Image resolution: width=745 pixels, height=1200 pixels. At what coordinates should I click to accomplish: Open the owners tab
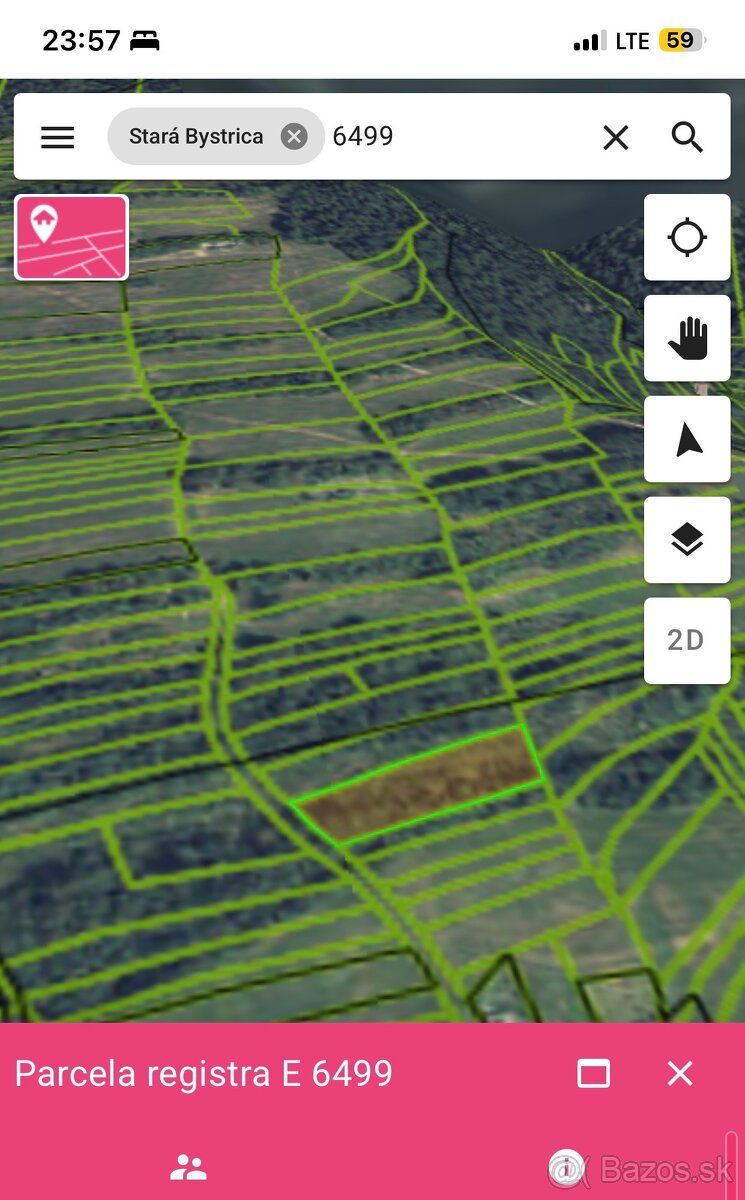(x=187, y=1166)
